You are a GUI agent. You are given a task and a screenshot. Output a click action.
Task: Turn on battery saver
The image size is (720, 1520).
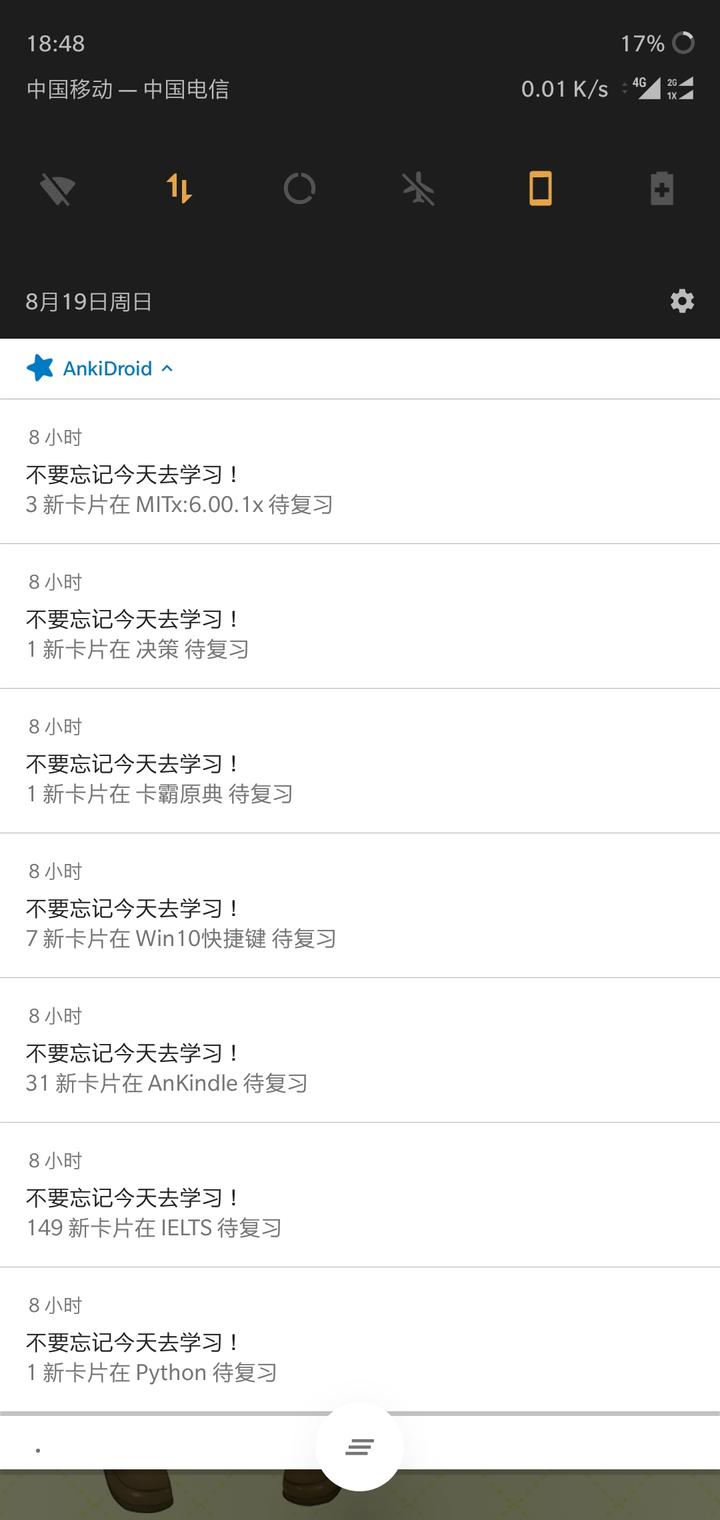click(661, 188)
